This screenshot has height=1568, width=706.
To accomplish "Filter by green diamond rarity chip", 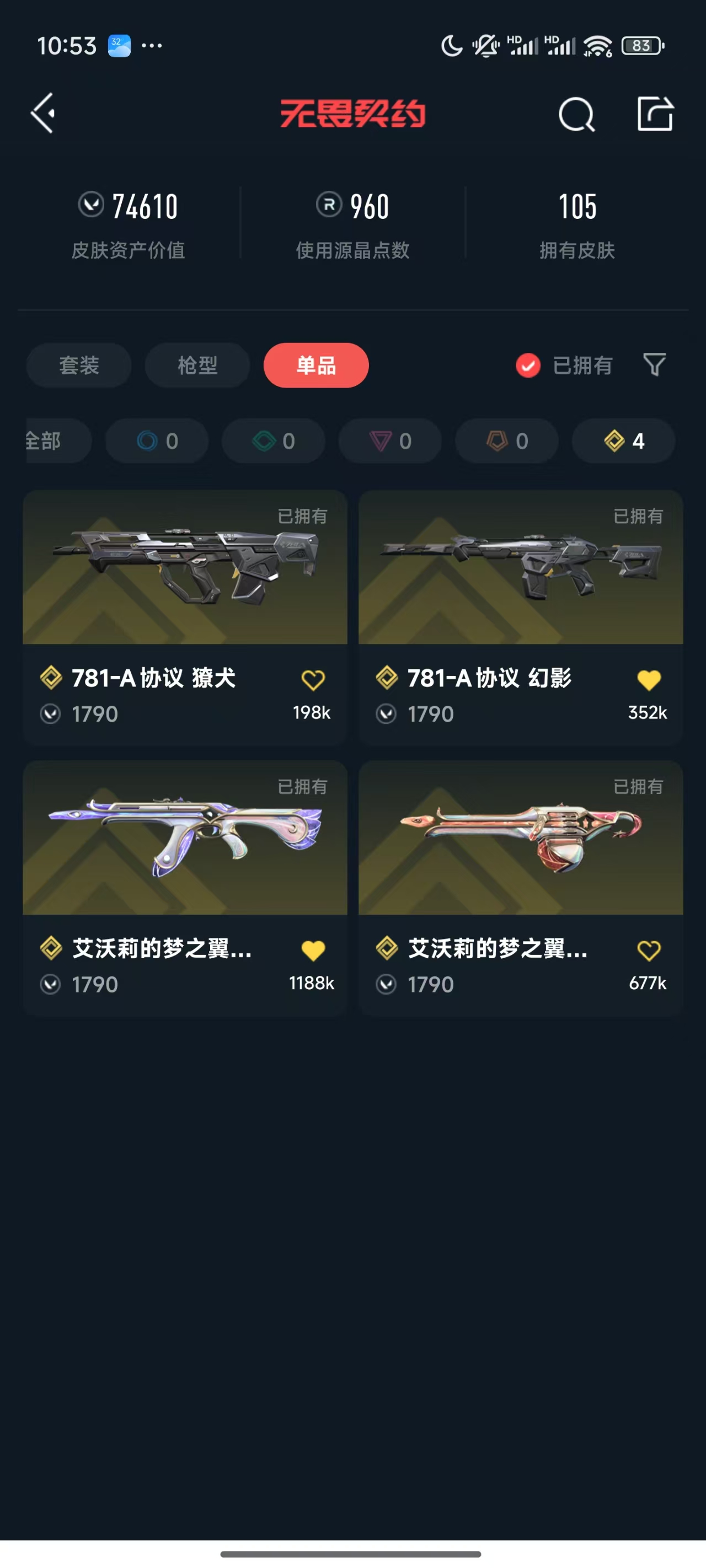I will point(273,441).
